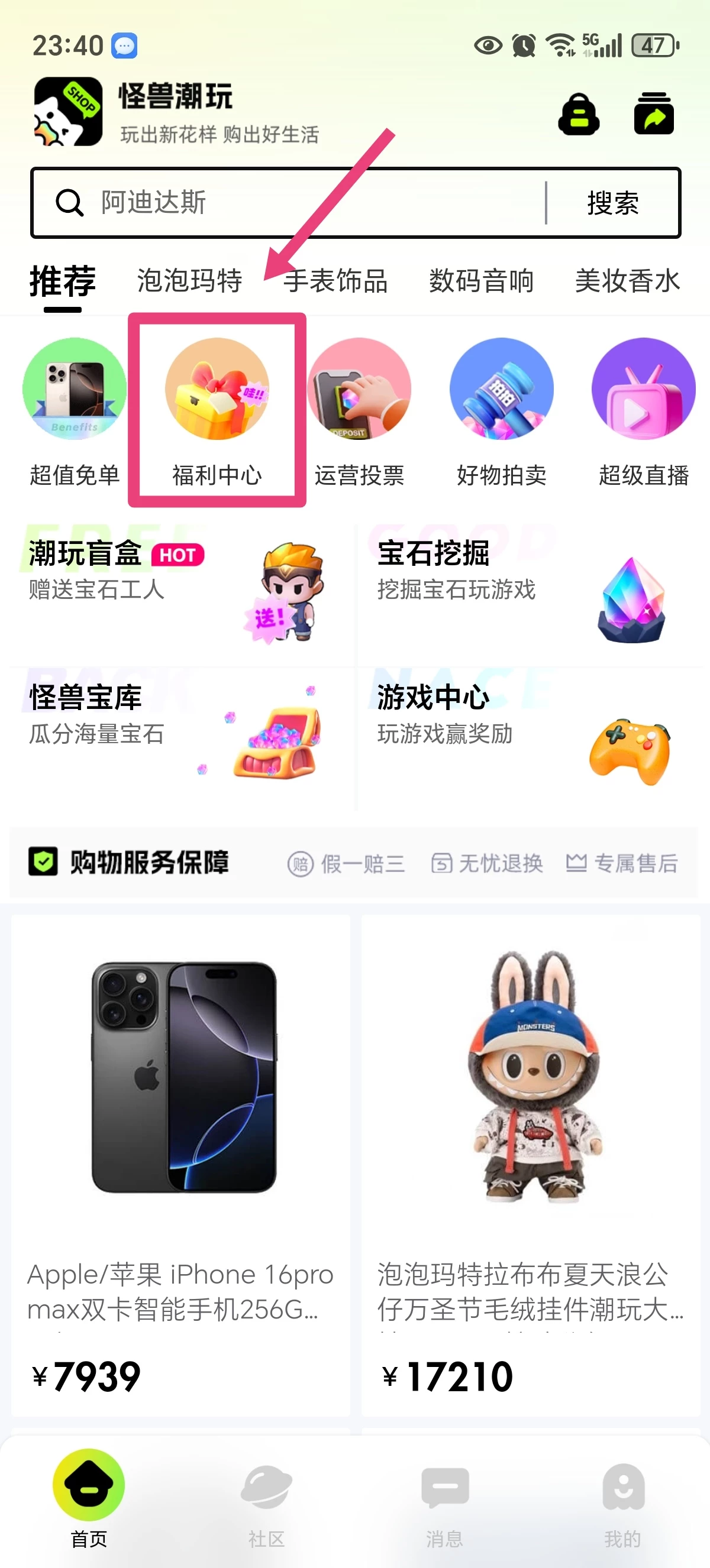
Task: Tap the magnifying glass search icon
Action: 69,203
